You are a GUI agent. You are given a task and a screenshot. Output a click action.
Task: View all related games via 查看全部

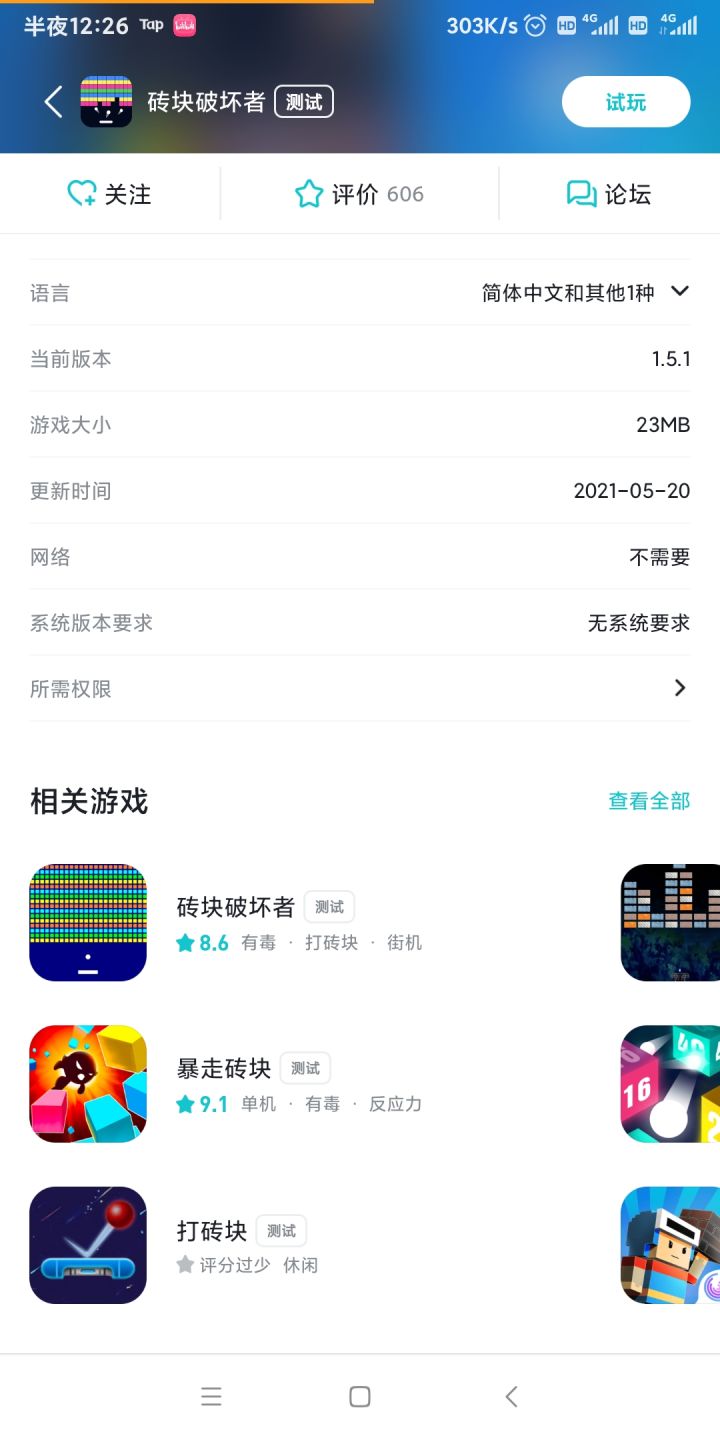[x=649, y=801]
